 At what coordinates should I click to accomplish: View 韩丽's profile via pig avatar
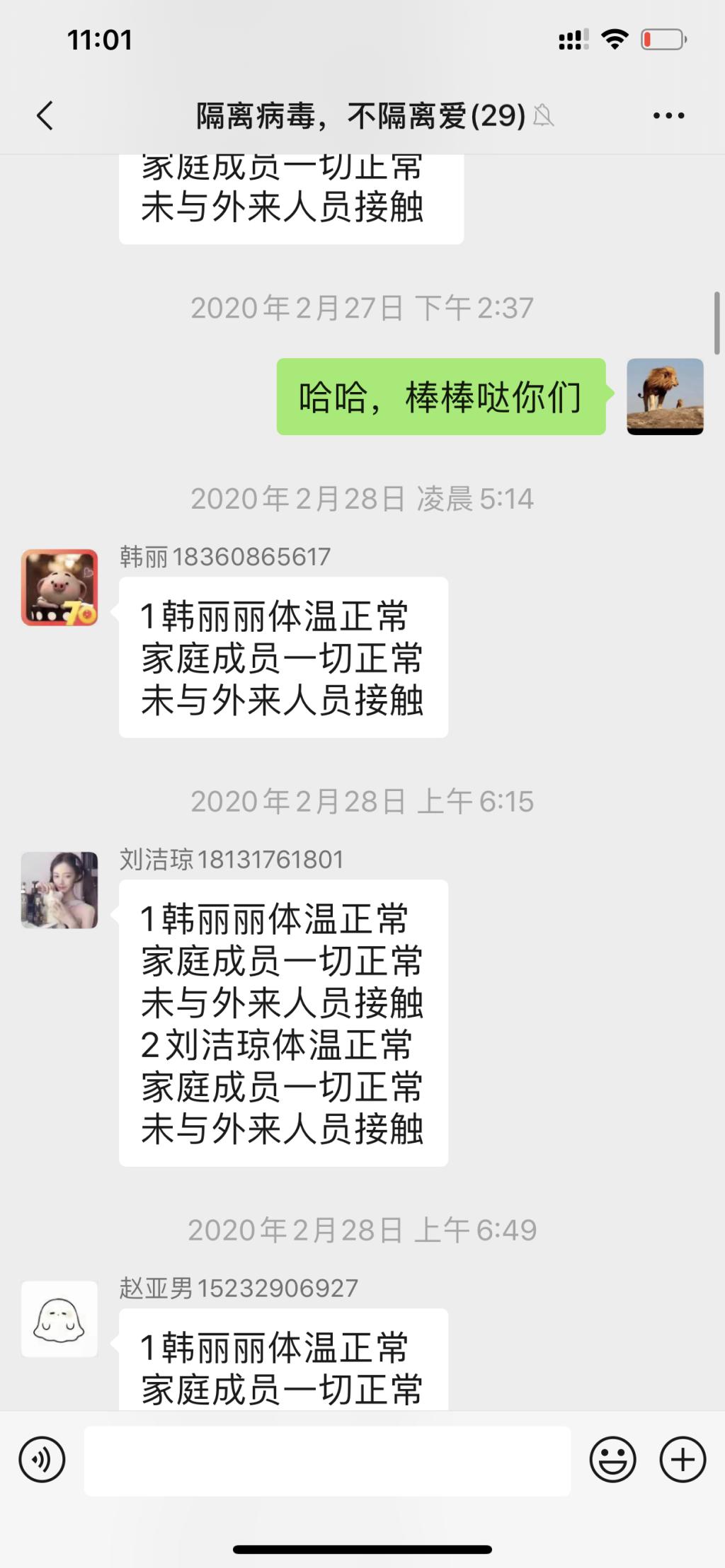pos(59,587)
